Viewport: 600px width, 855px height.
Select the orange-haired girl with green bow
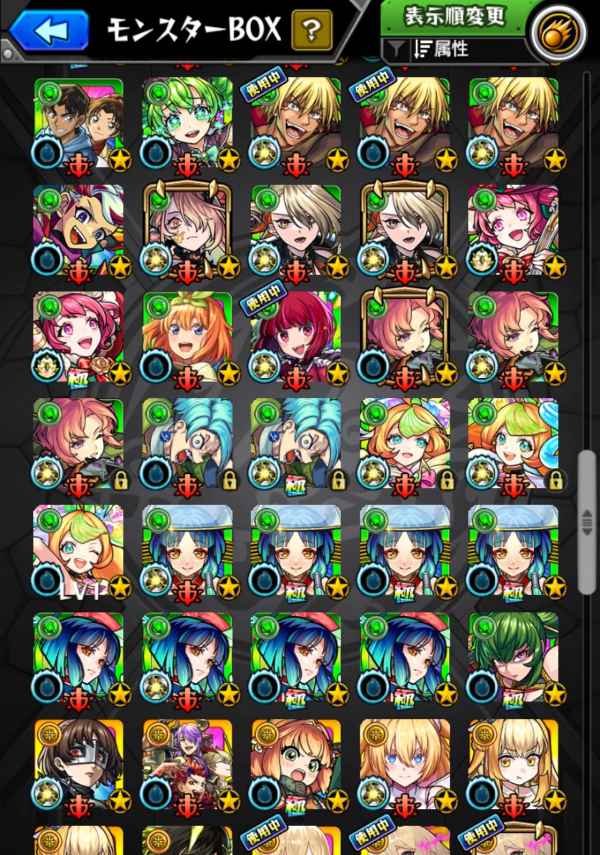(187, 339)
